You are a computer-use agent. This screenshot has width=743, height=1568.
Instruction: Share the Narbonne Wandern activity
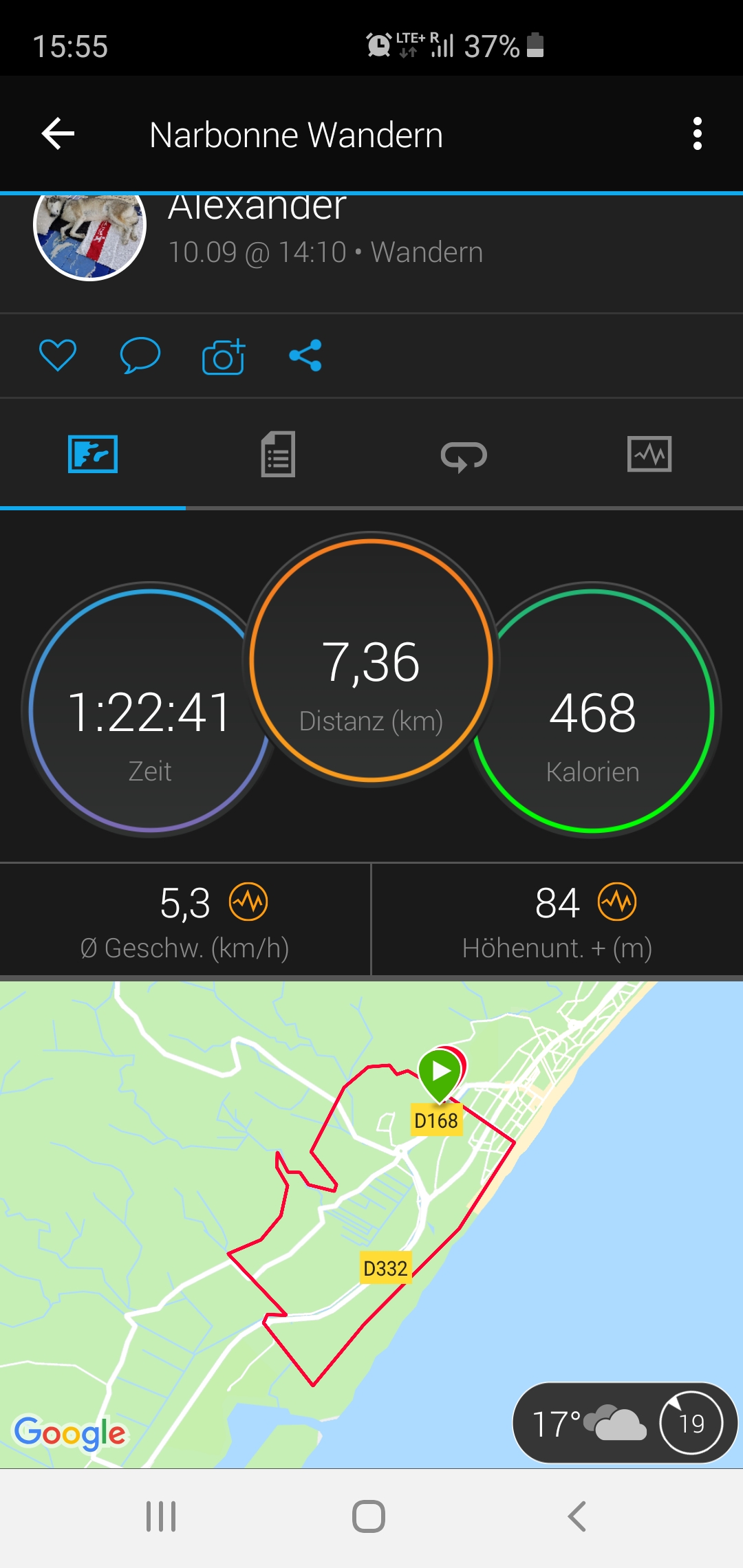pyautogui.click(x=305, y=356)
